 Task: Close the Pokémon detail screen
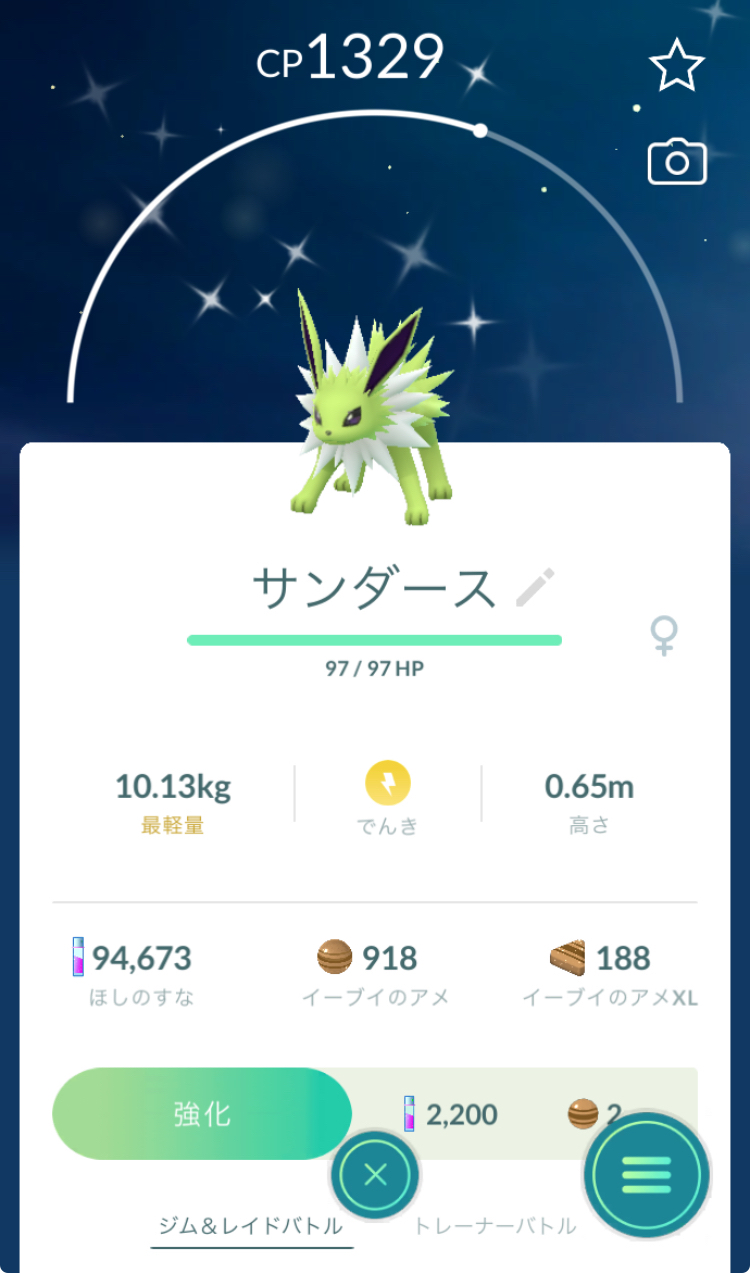click(375, 1175)
